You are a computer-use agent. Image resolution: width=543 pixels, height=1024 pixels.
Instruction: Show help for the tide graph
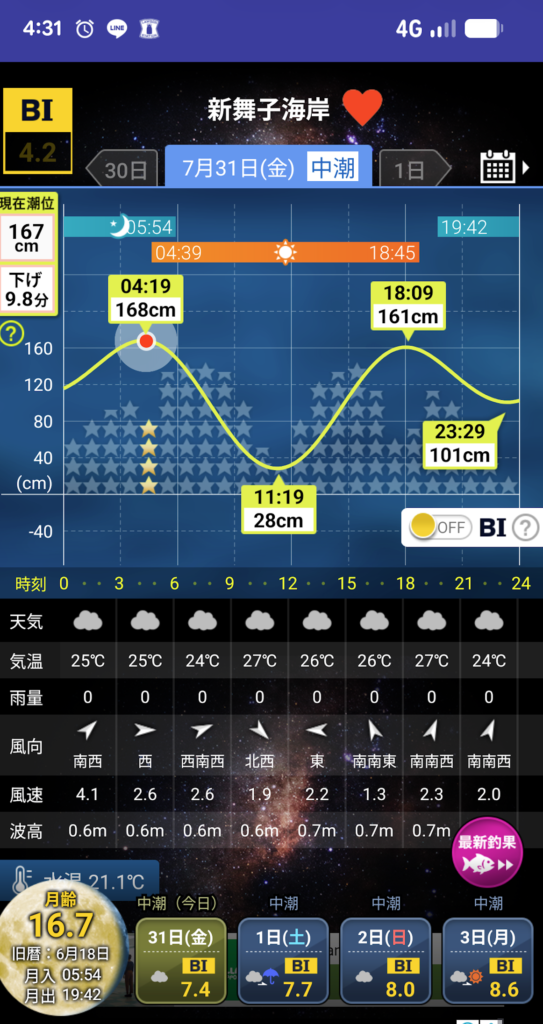click(10, 334)
